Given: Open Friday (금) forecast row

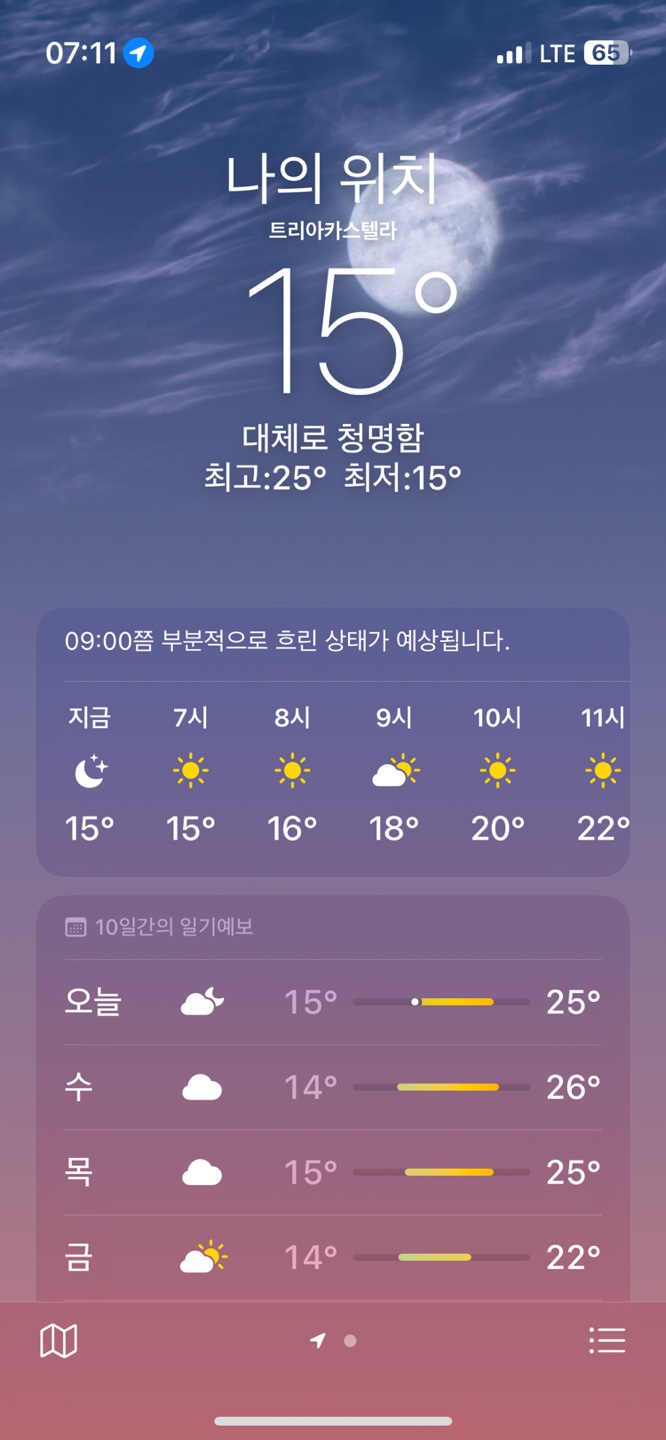Looking at the screenshot, I should (x=333, y=1257).
